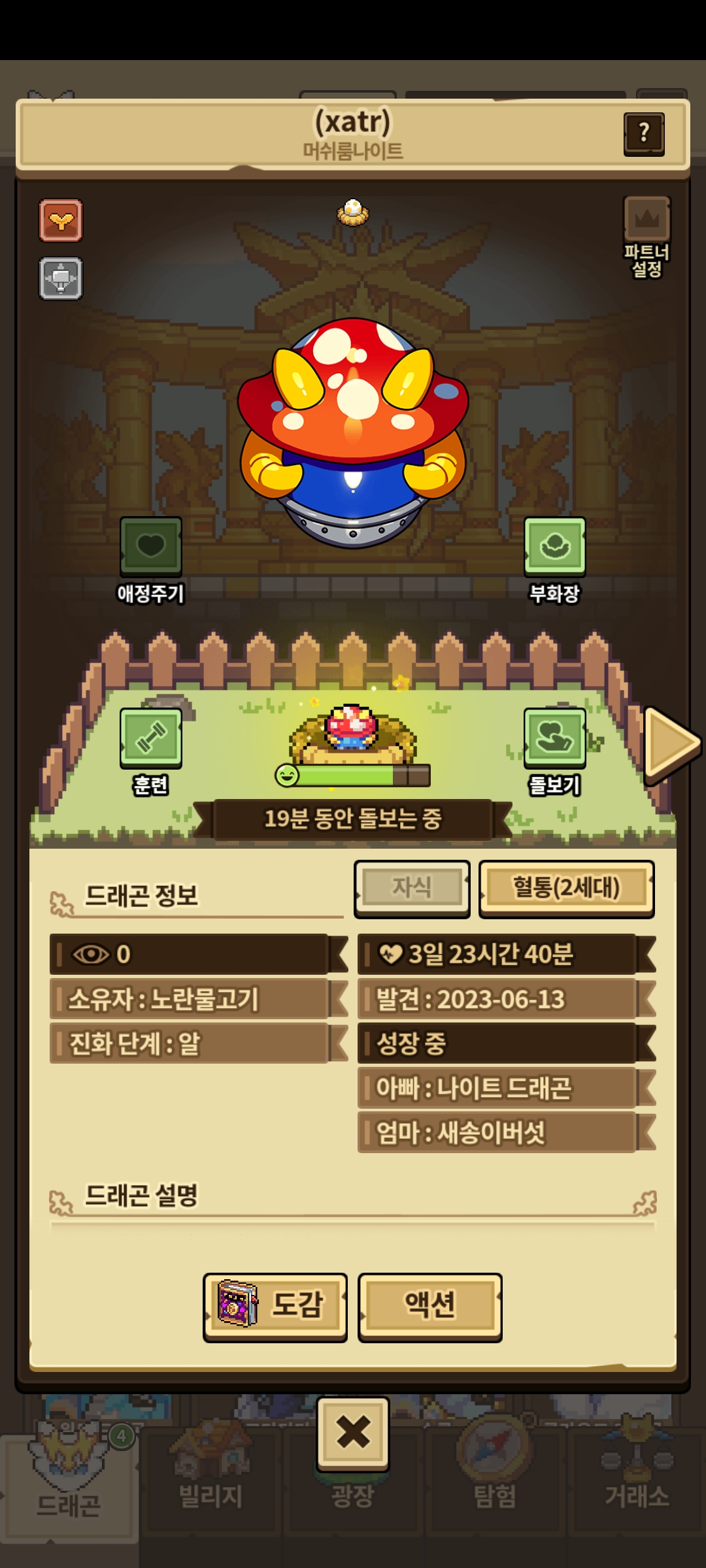
Task: Tap the orange dragon wings icon
Action: 61,221
